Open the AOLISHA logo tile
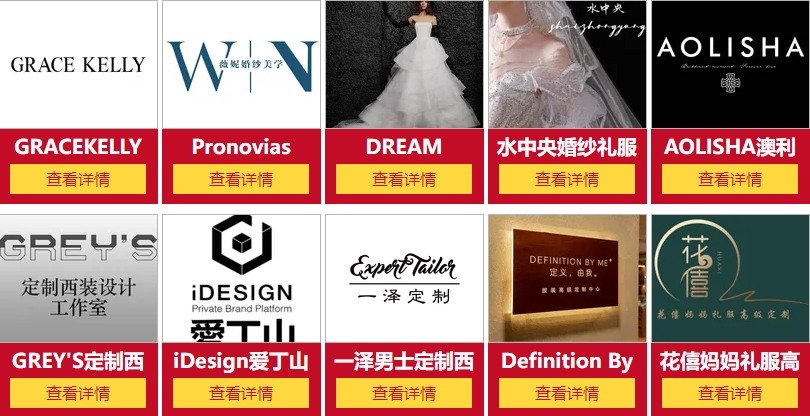The image size is (810, 416). [730, 64]
